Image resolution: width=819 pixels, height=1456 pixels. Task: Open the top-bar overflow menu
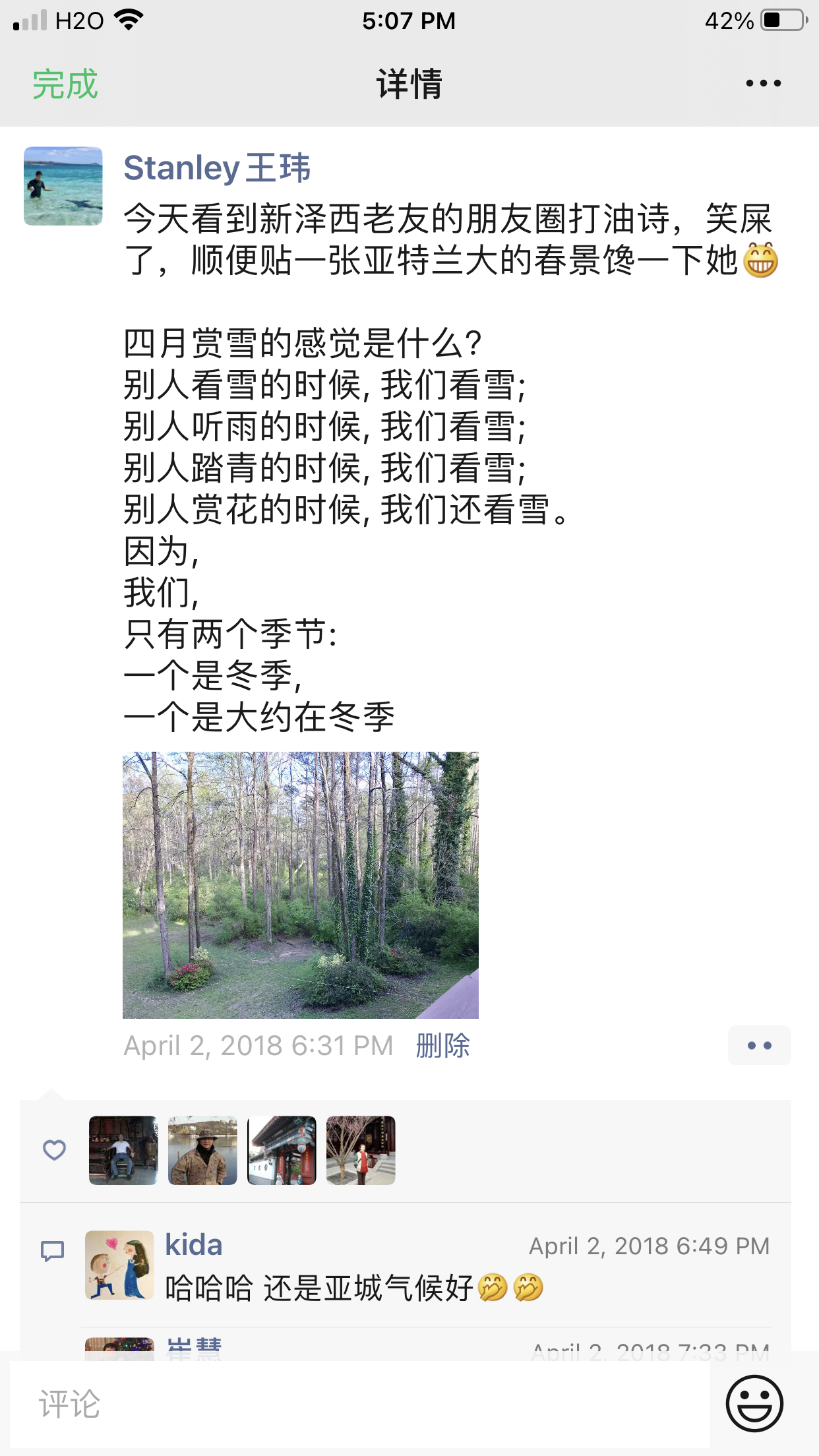[x=763, y=84]
